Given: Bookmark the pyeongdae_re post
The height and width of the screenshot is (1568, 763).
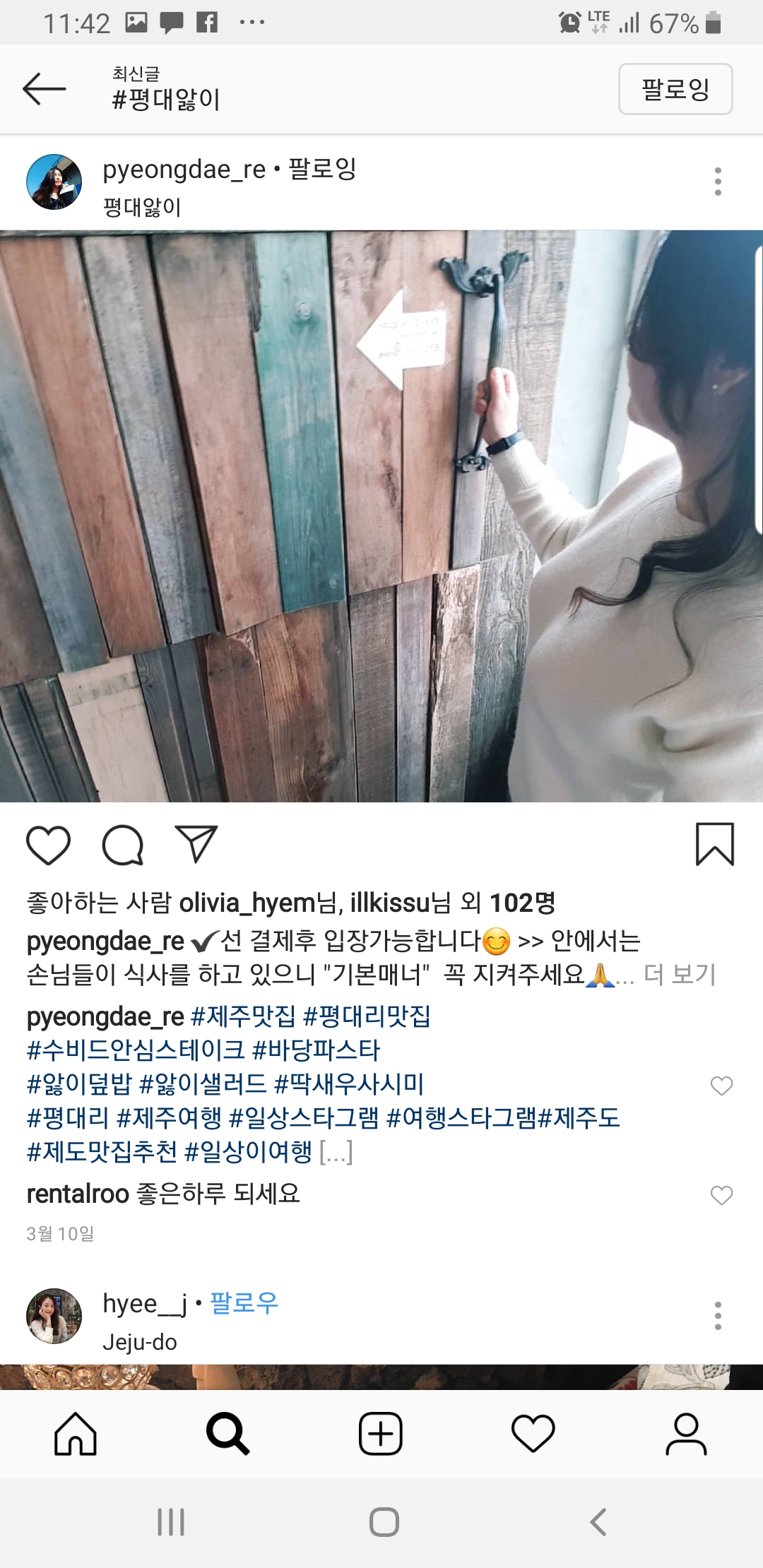Looking at the screenshot, I should tap(714, 844).
